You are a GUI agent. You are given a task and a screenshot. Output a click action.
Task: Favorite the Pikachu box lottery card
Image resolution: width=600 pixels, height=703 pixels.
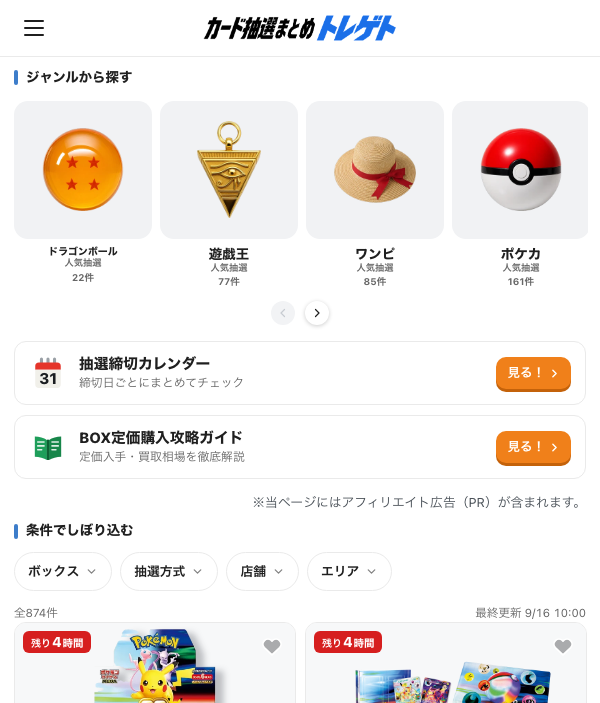[x=272, y=646]
